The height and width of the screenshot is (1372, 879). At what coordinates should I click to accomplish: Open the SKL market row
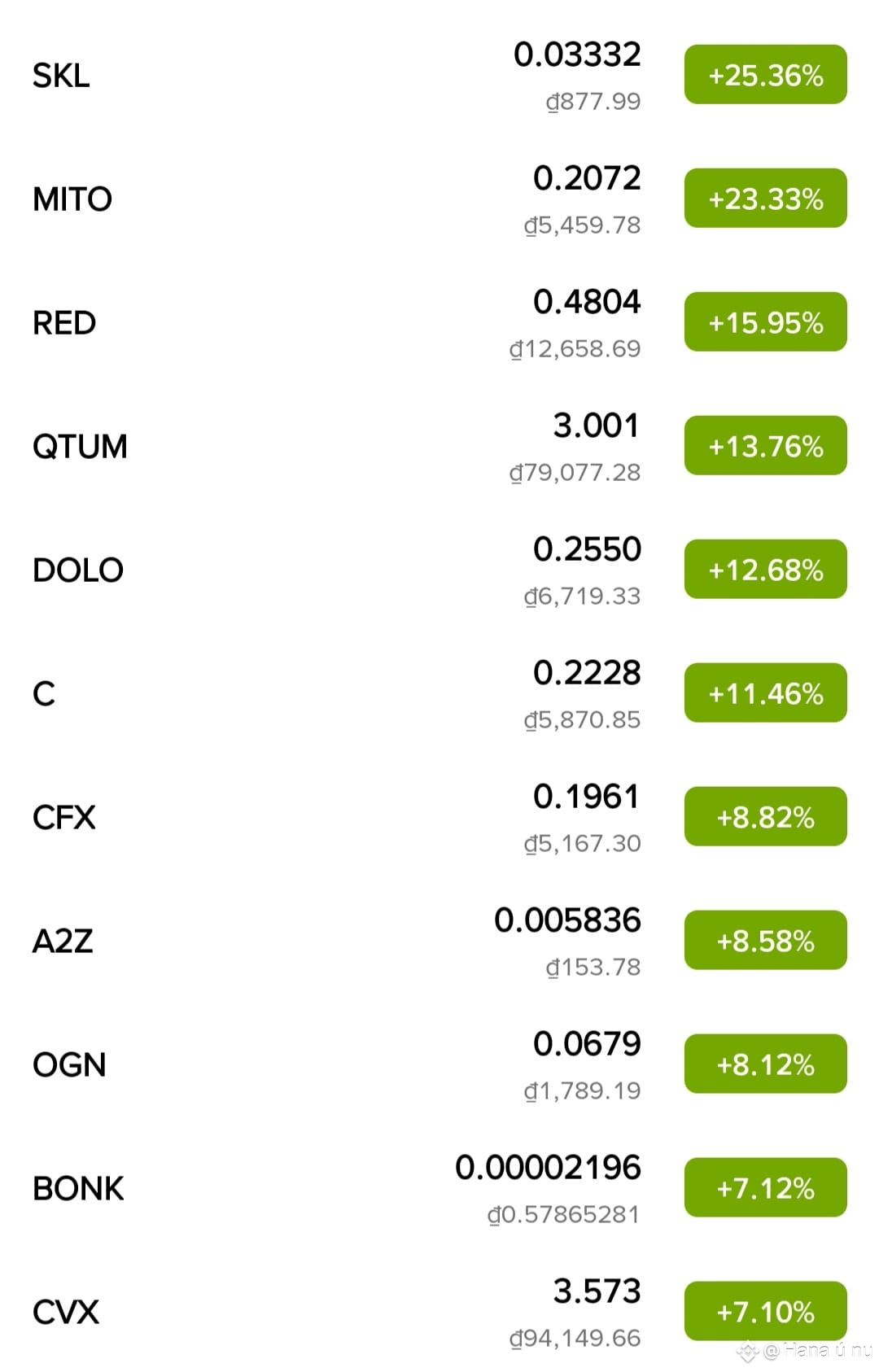pos(439,75)
